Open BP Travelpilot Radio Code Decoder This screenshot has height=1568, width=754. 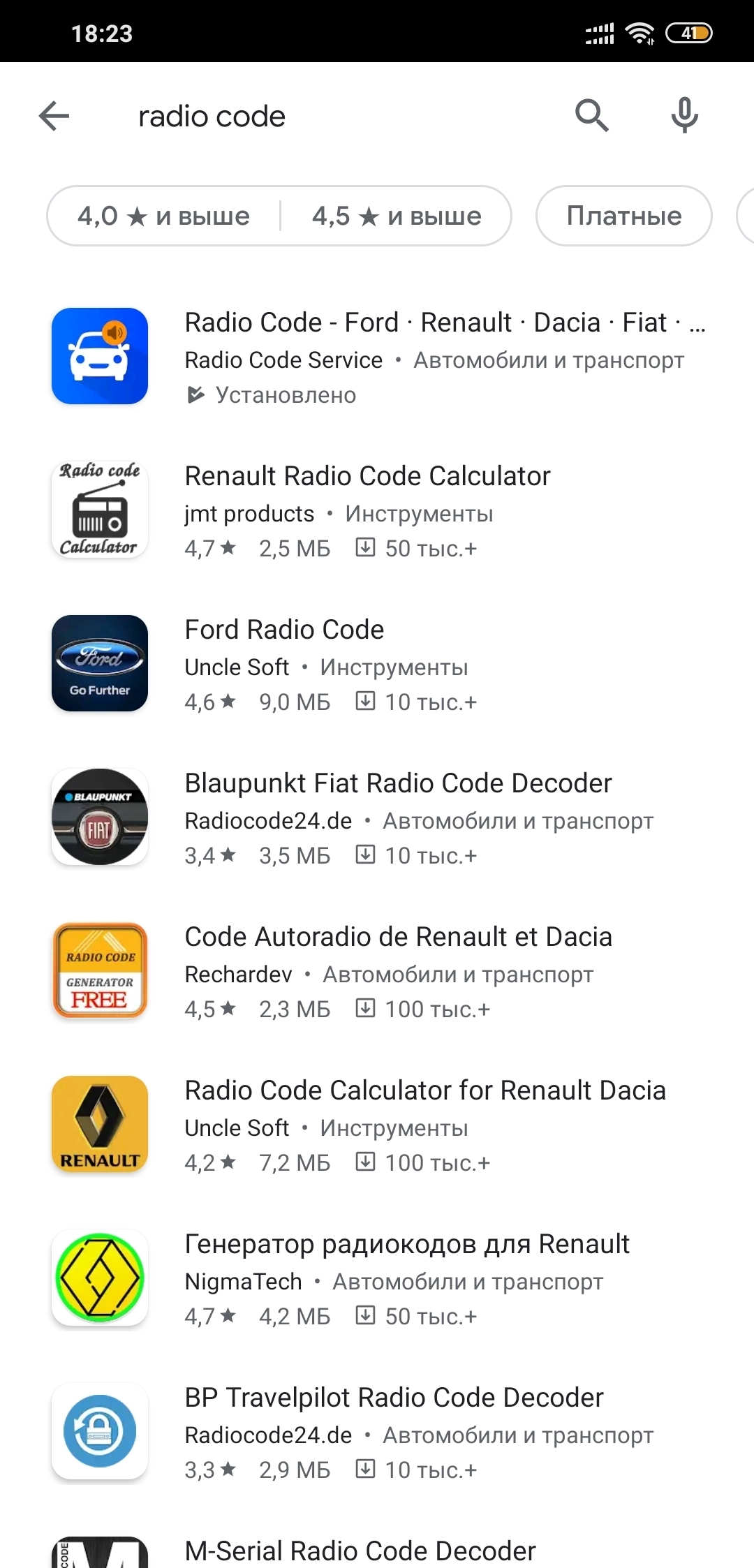coord(377,1432)
